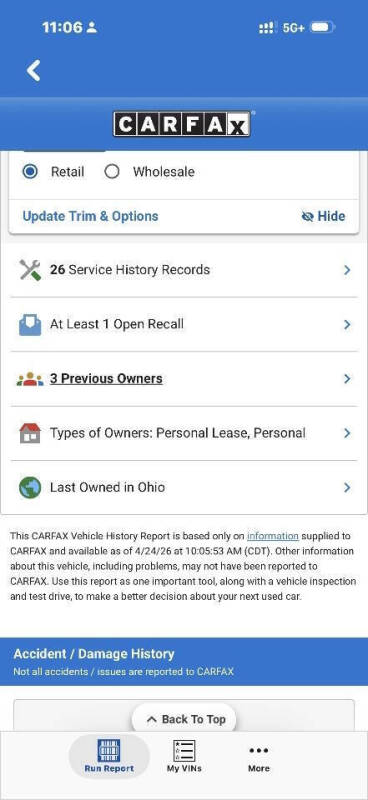Viewport: 368px width, 800px height.
Task: View the At Least 1 Open Recall row
Action: pos(184,324)
